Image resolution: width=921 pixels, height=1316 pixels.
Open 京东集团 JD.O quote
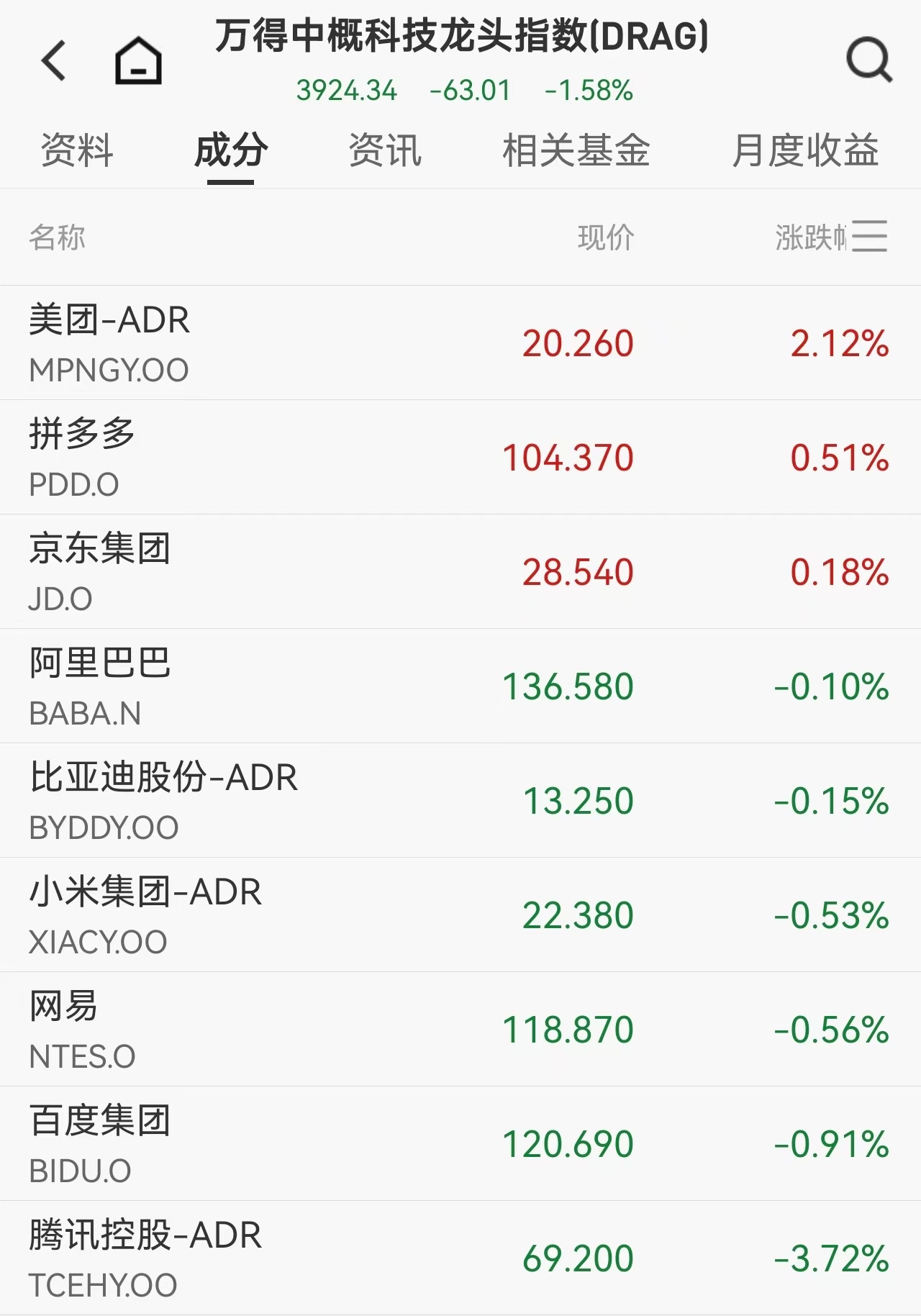(460, 572)
